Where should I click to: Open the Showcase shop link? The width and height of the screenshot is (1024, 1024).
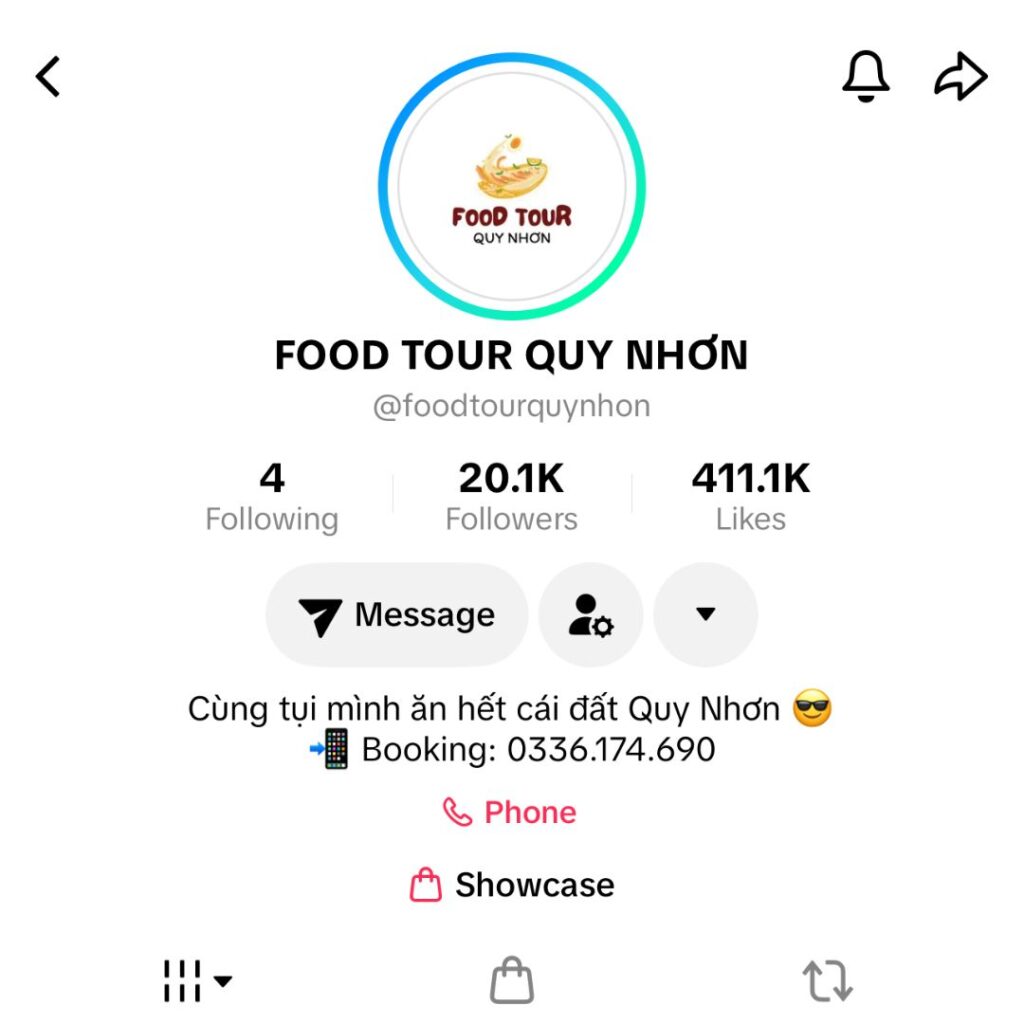click(511, 885)
